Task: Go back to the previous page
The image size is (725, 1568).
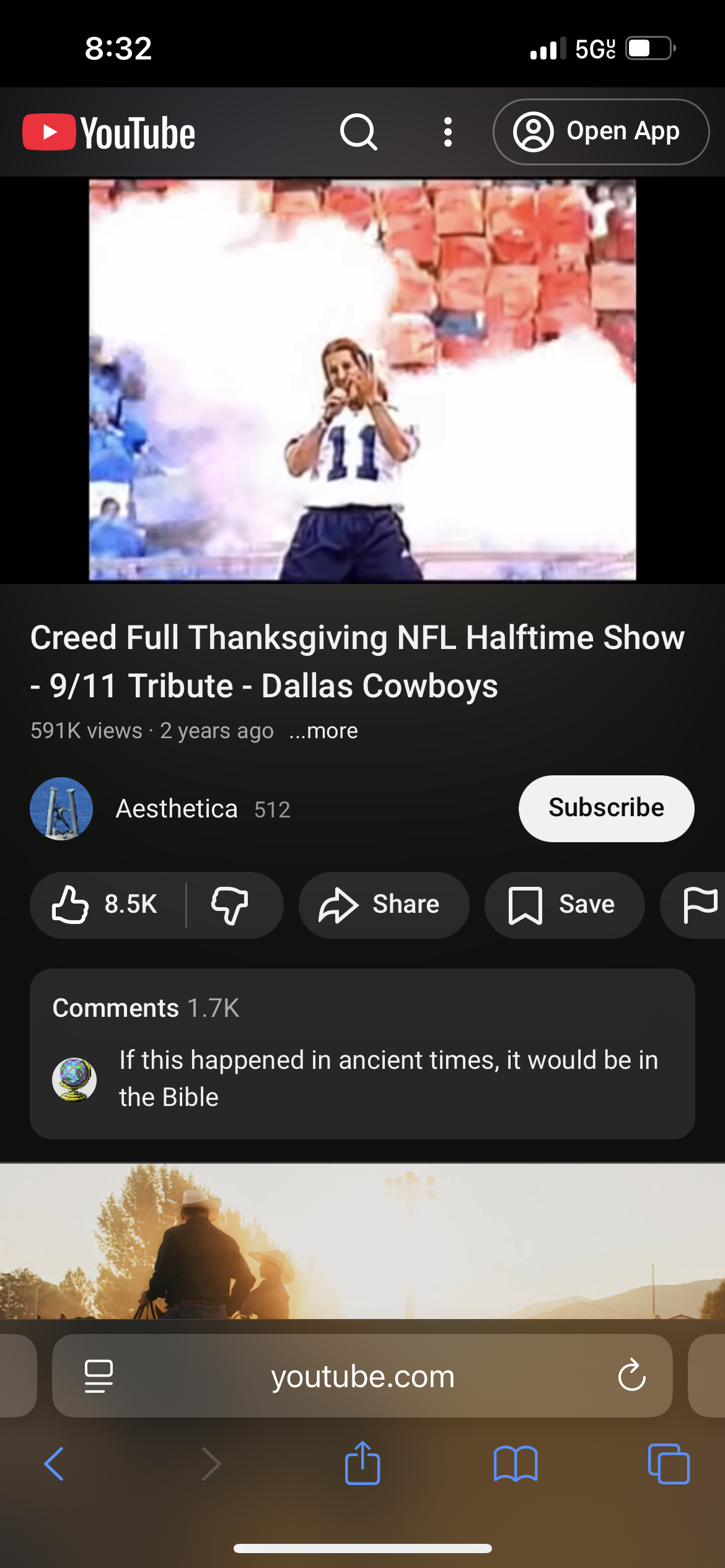Action: click(x=55, y=1464)
